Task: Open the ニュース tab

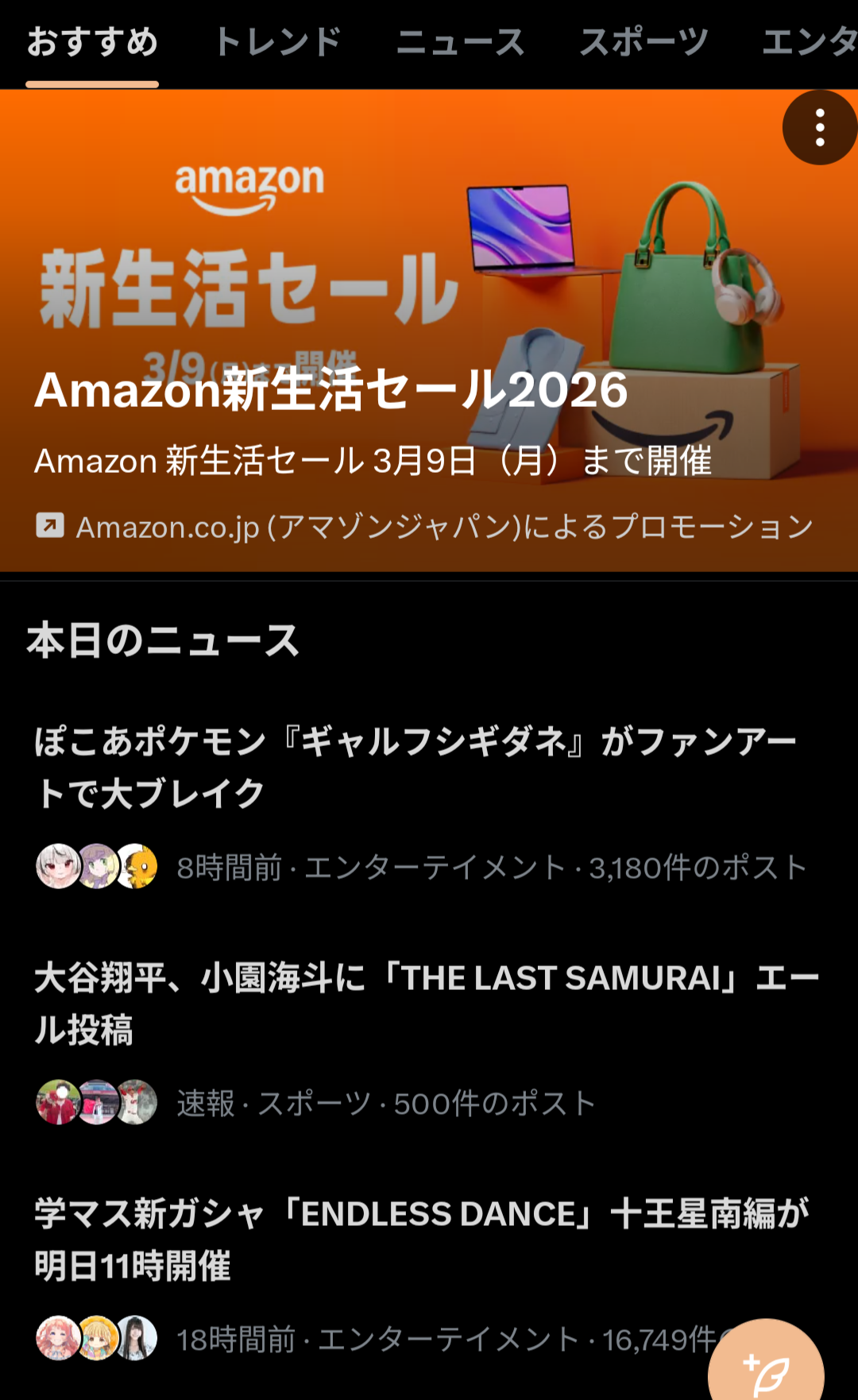Action: (461, 42)
